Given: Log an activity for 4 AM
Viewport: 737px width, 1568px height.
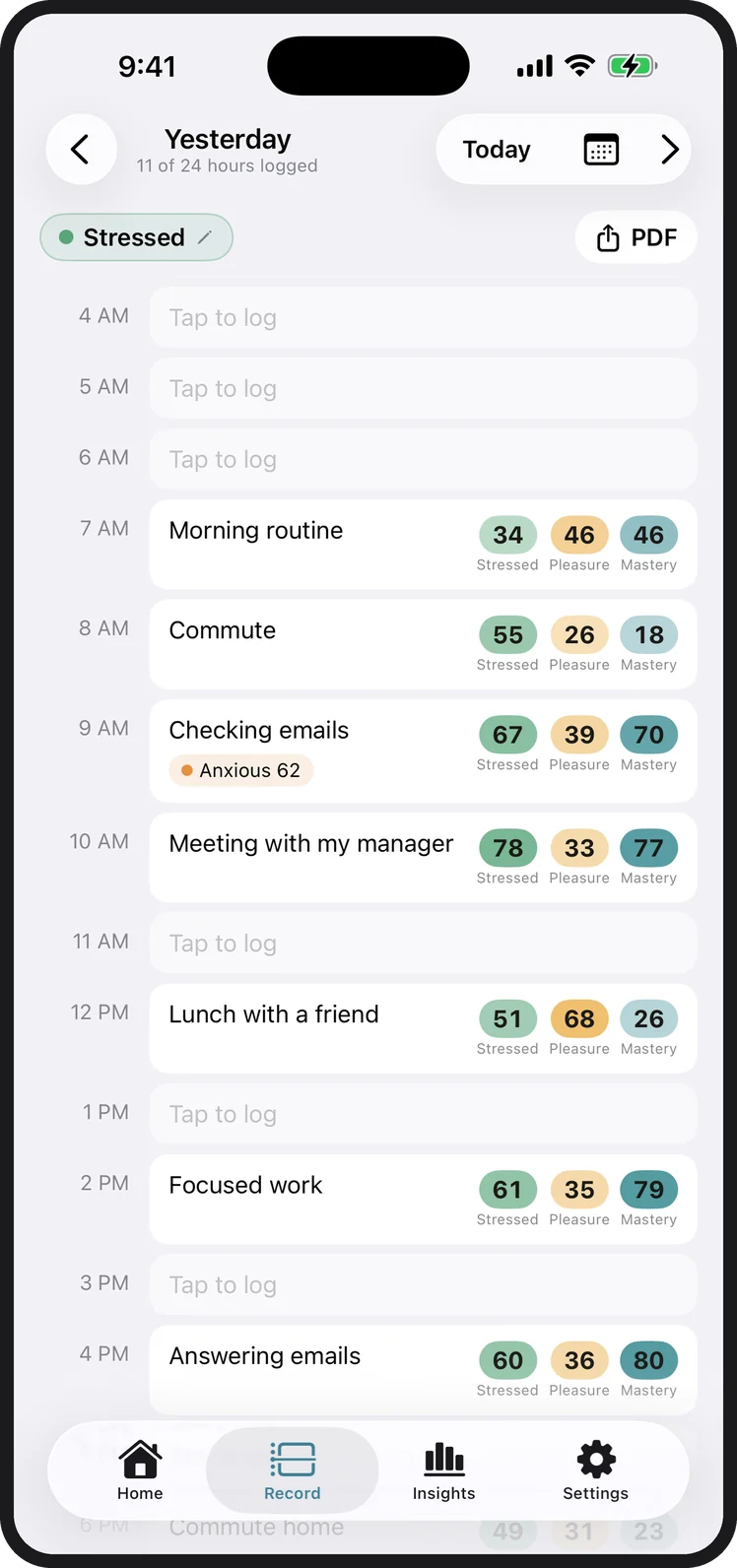Looking at the screenshot, I should (423, 317).
